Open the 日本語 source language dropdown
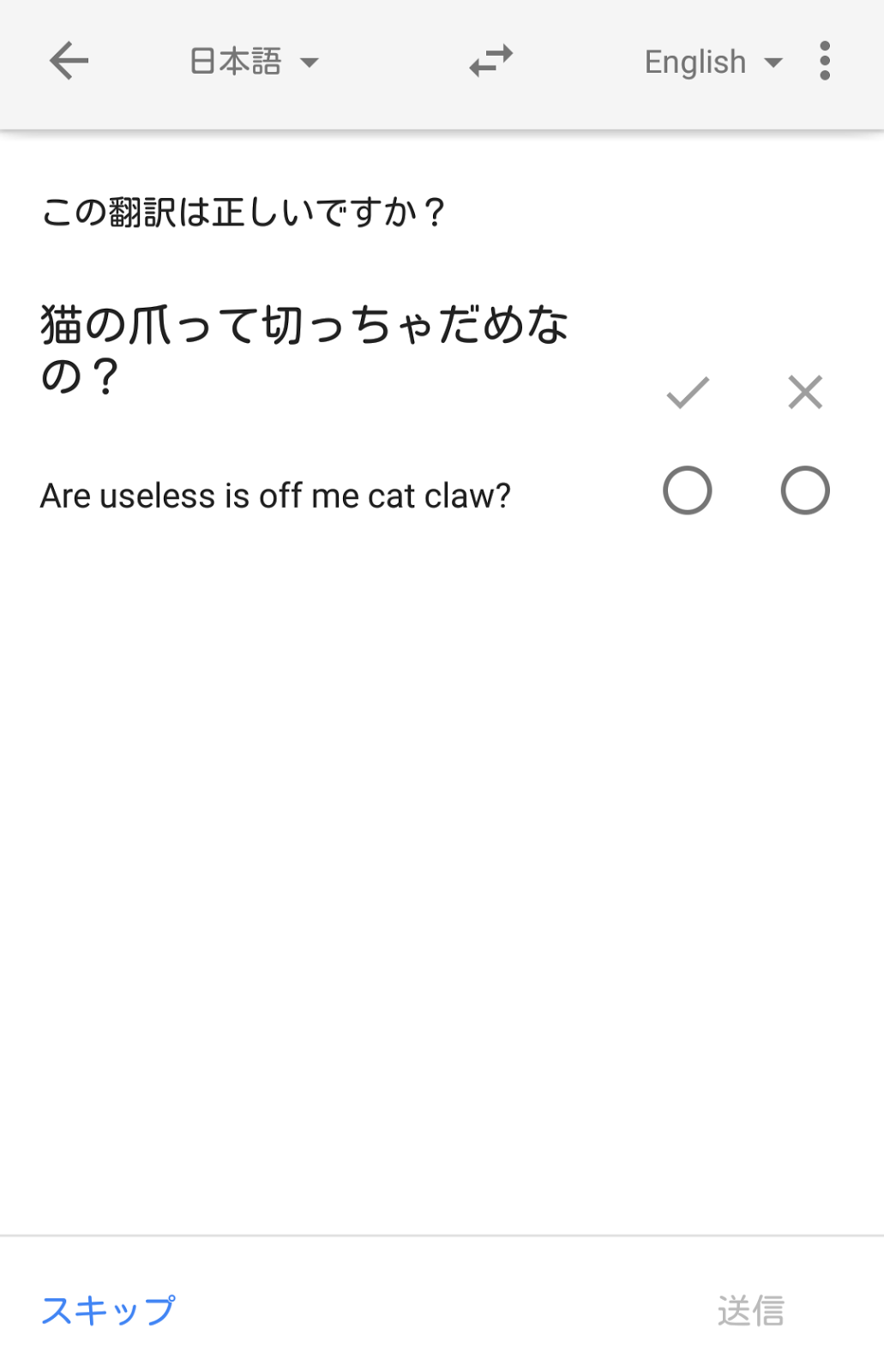Image resolution: width=884 pixels, height=1372 pixels. click(253, 62)
